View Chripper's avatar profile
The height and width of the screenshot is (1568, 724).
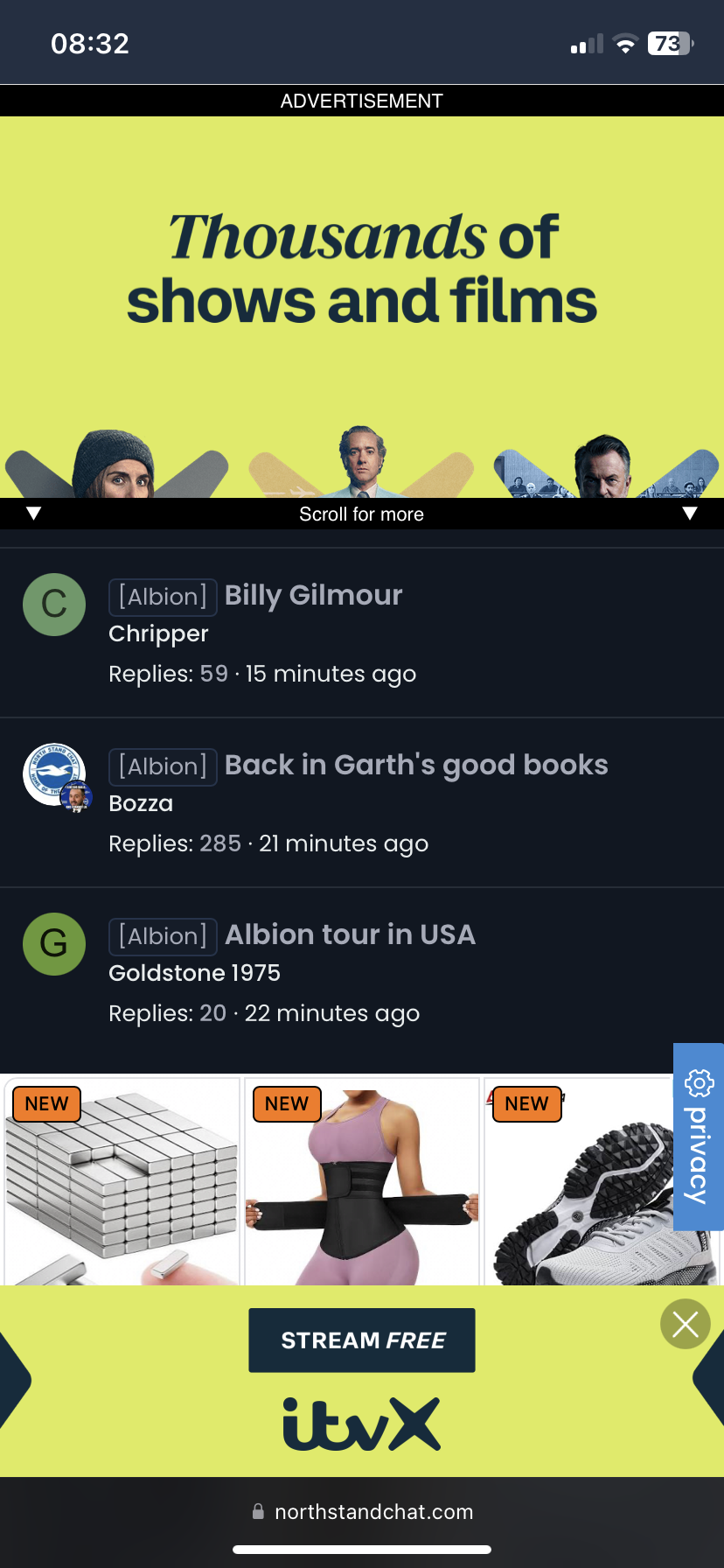[54, 605]
